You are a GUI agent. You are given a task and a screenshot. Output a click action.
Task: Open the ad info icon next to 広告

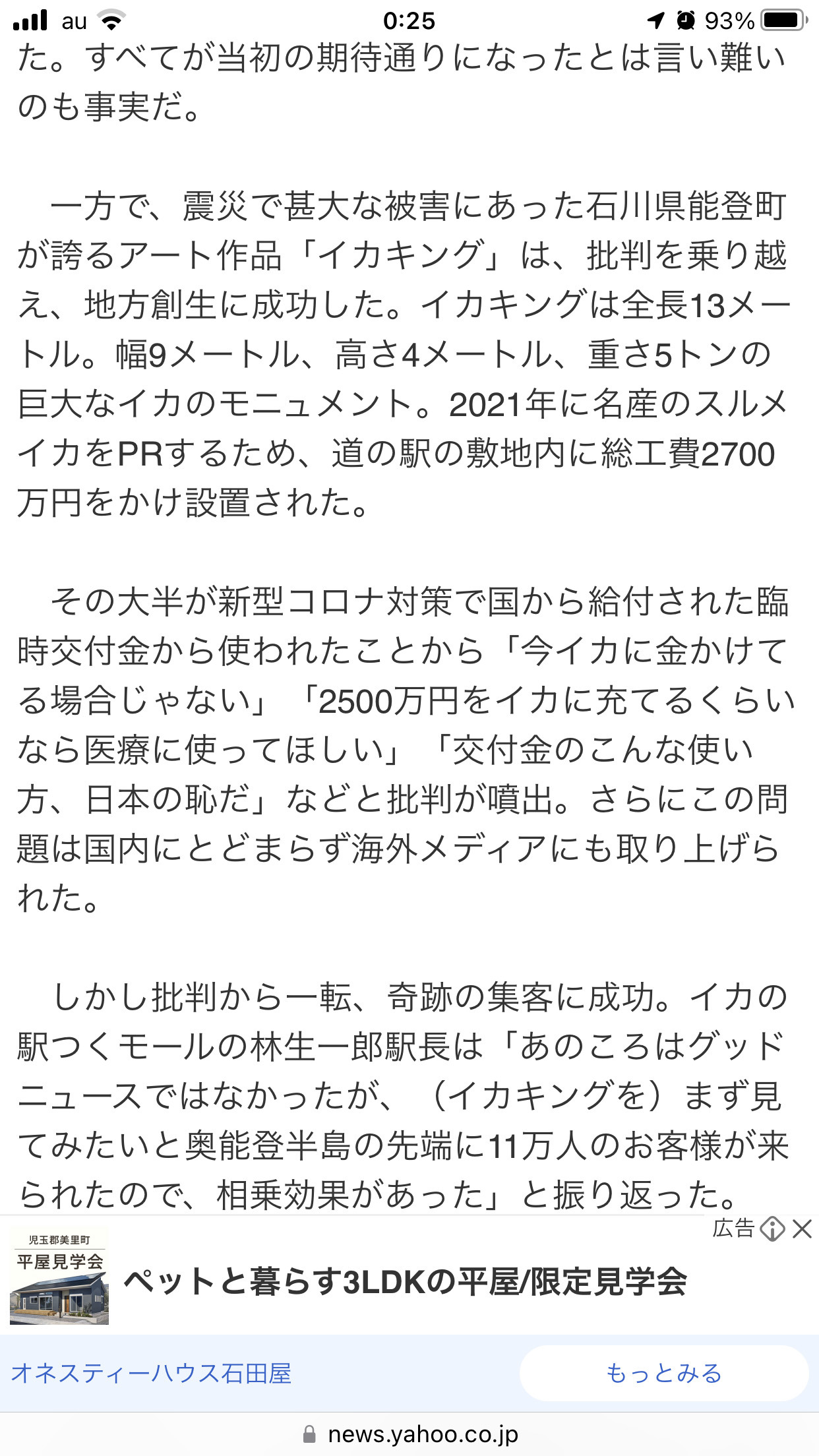(x=772, y=1229)
